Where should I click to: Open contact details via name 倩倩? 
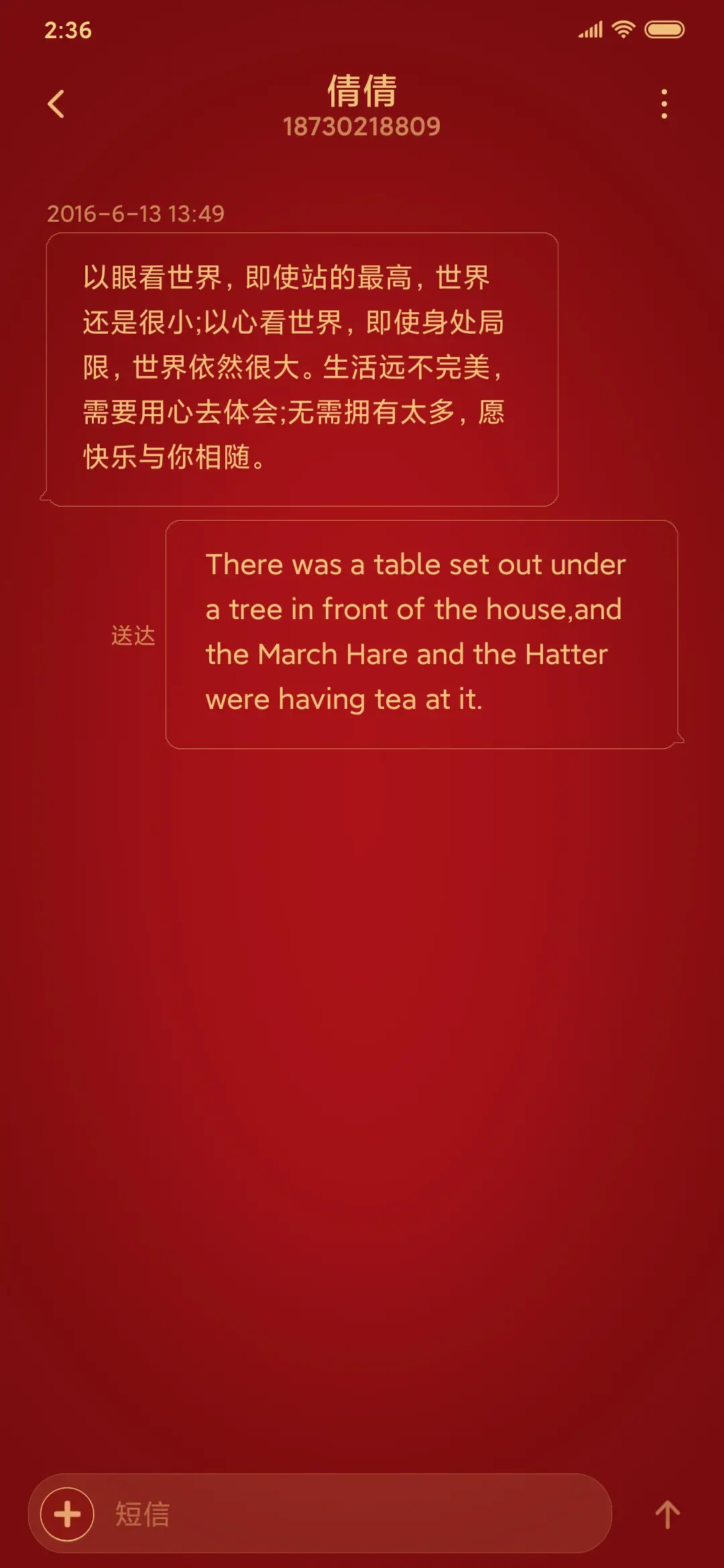tap(362, 91)
